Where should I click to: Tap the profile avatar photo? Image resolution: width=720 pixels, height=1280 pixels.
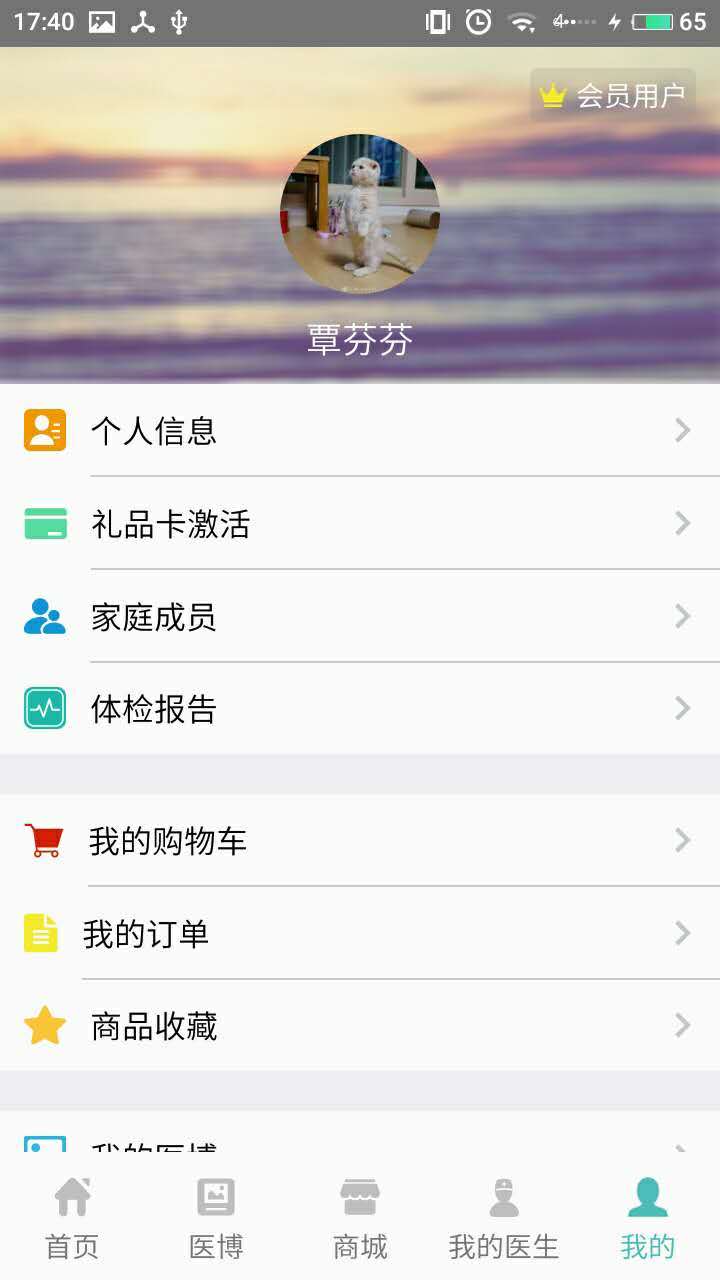[x=360, y=213]
